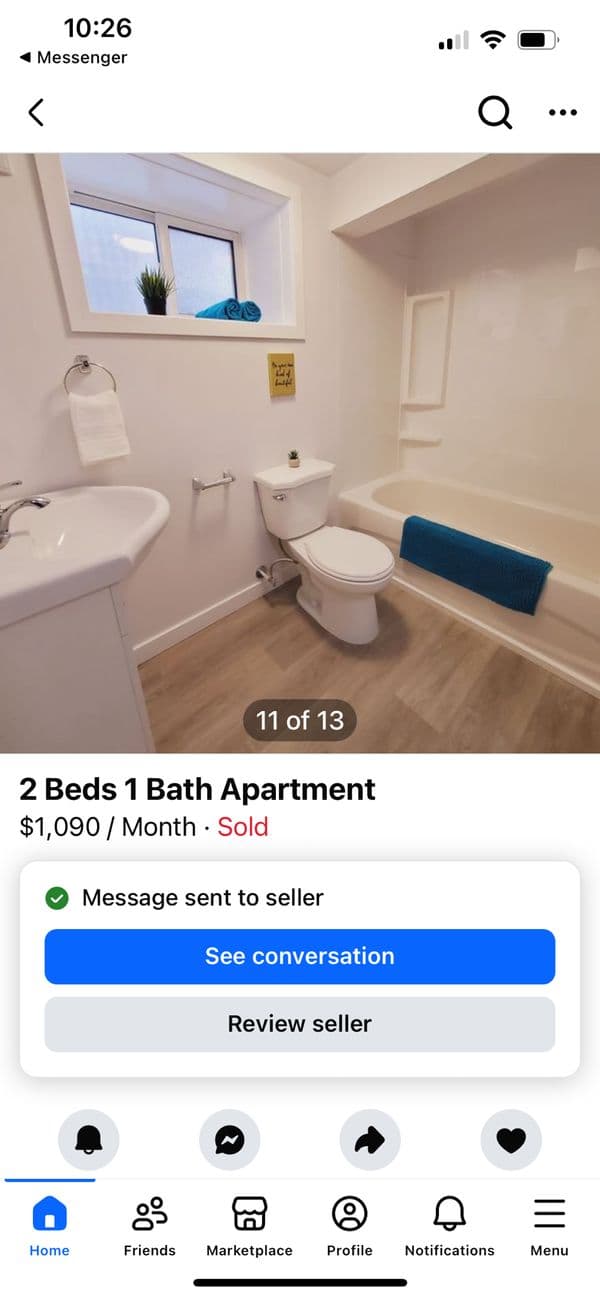This screenshot has width=600, height=1299.
Task: Open the Friends tab
Action: tap(150, 1227)
